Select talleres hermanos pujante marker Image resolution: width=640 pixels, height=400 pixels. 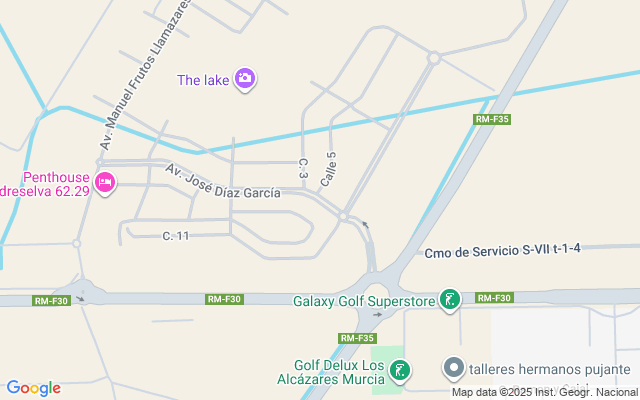pyautogui.click(x=453, y=367)
